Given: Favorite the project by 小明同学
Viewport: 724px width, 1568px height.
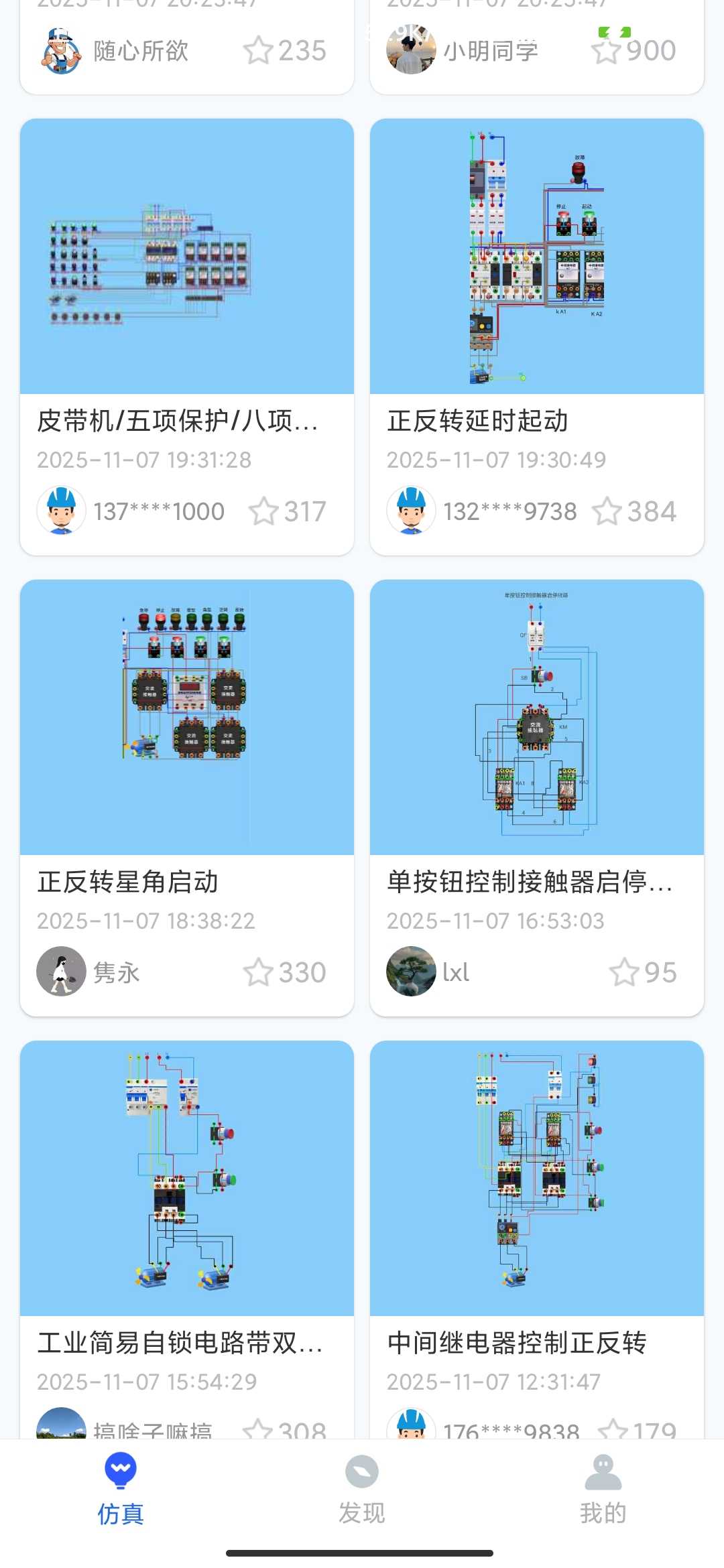Looking at the screenshot, I should click(x=606, y=51).
